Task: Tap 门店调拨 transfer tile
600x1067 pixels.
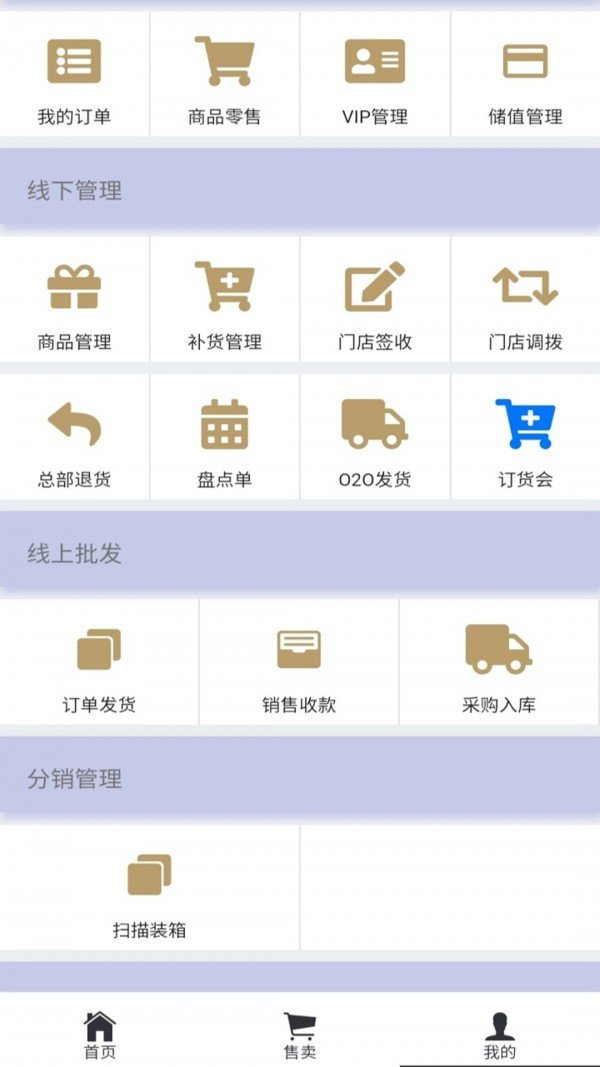Action: tap(525, 302)
